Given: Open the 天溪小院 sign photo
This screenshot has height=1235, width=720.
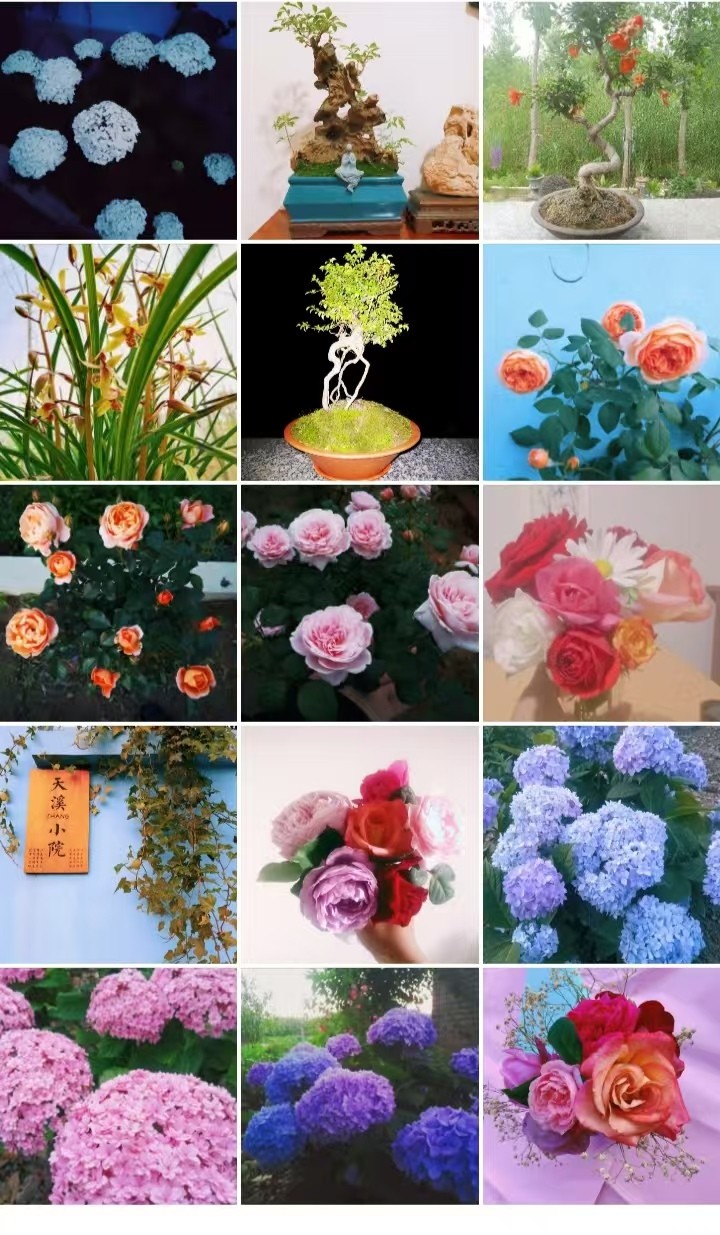Looking at the screenshot, I should click(x=118, y=845).
